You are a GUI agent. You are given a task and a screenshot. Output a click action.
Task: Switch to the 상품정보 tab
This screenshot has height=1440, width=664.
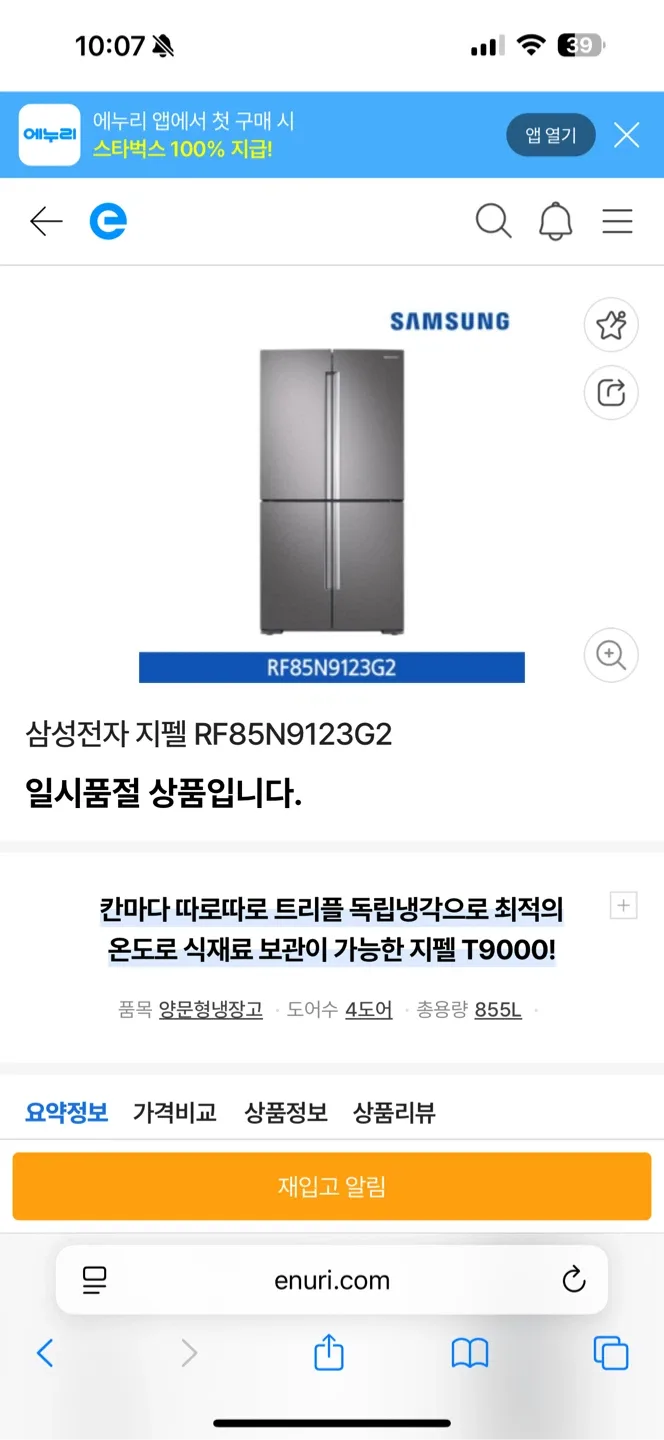click(x=286, y=1113)
